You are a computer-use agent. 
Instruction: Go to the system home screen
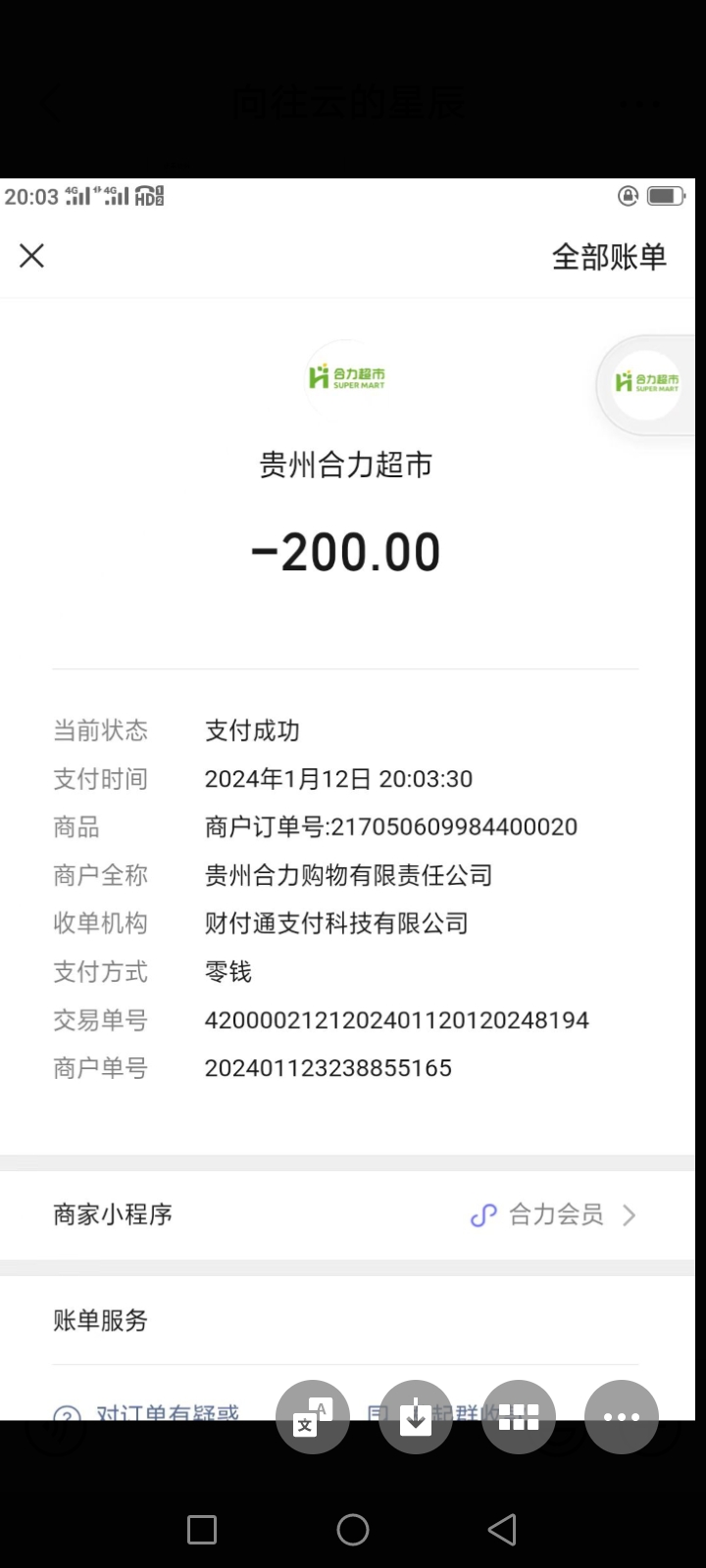tap(353, 1530)
